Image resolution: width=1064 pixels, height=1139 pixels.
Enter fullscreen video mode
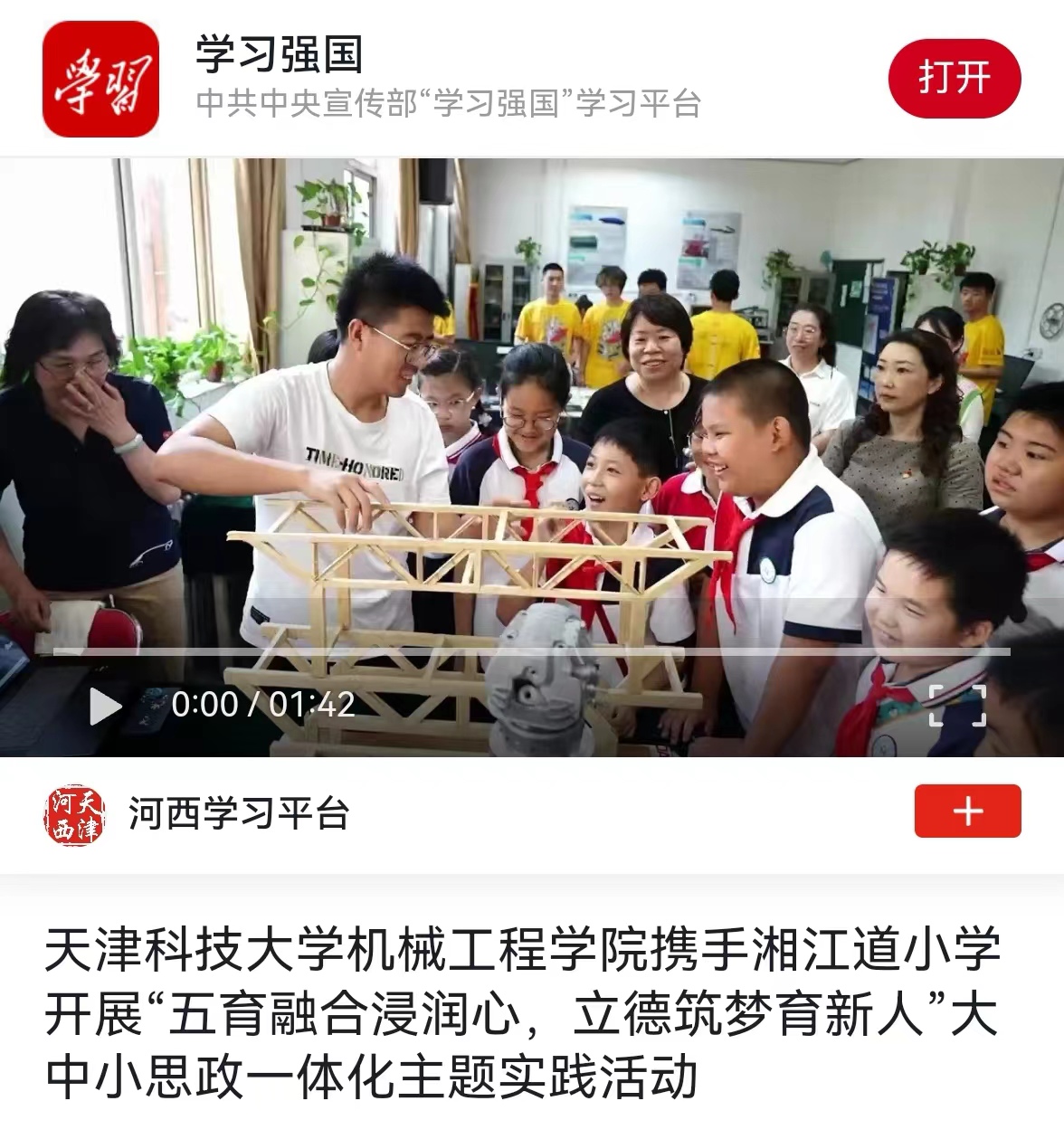click(957, 706)
